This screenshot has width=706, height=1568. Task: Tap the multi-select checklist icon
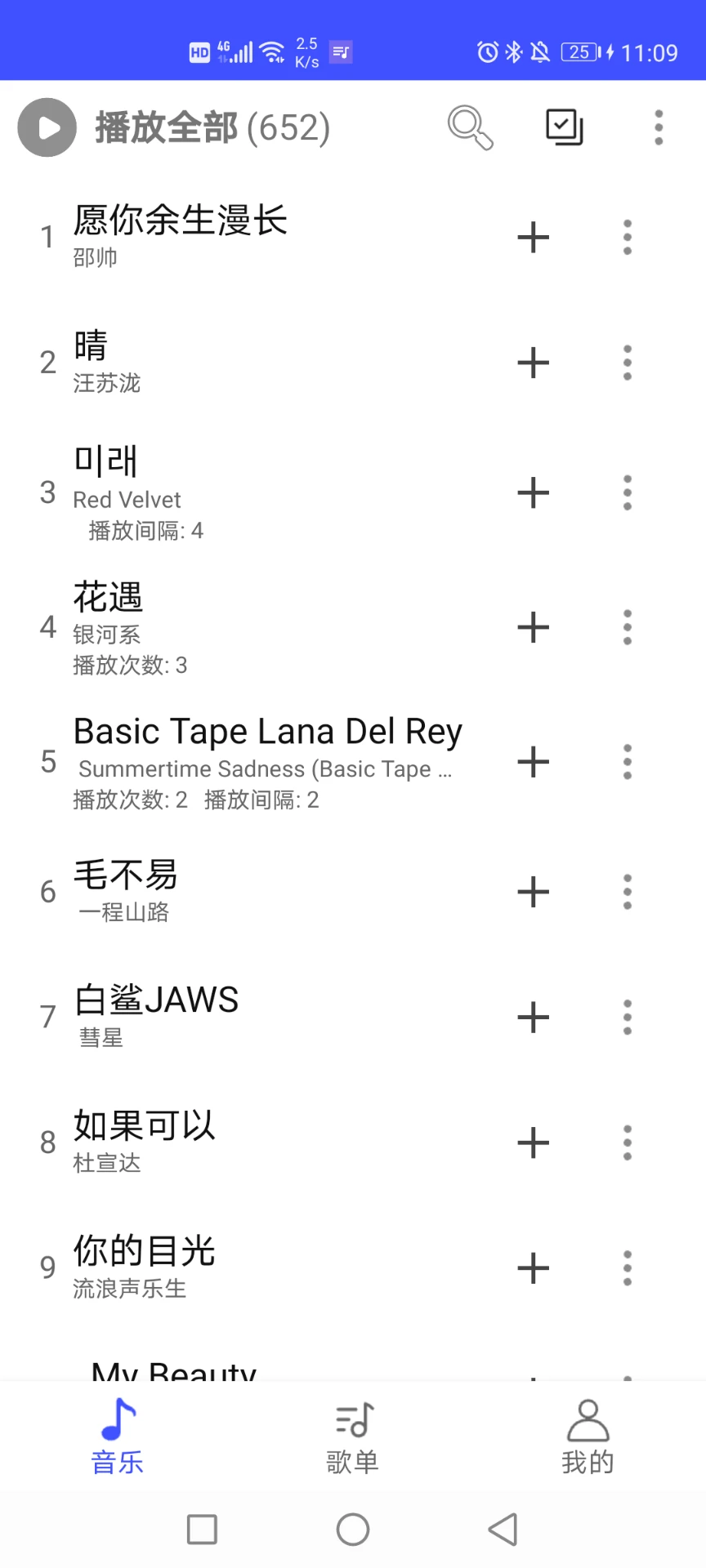point(563,127)
